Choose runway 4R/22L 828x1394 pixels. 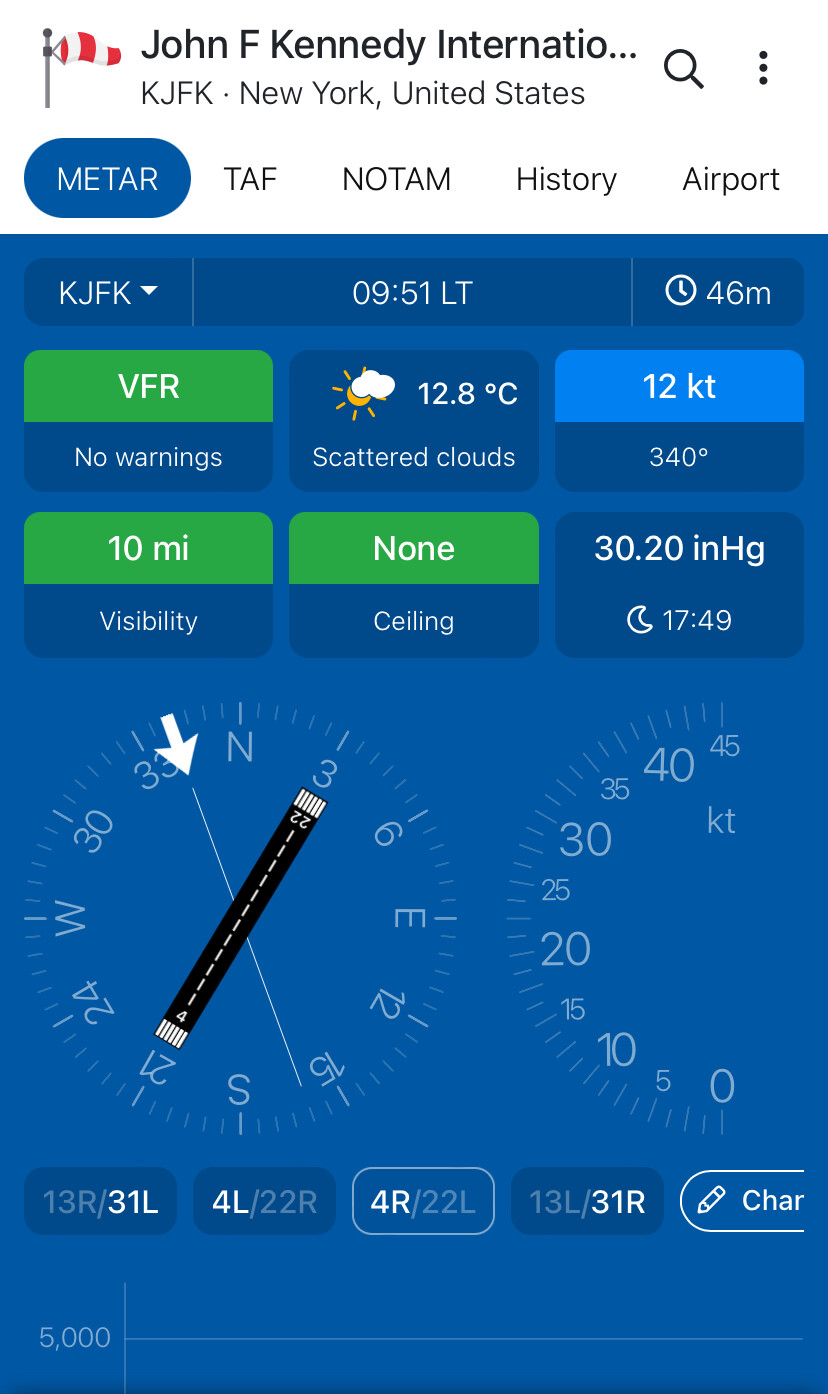pyautogui.click(x=423, y=1201)
